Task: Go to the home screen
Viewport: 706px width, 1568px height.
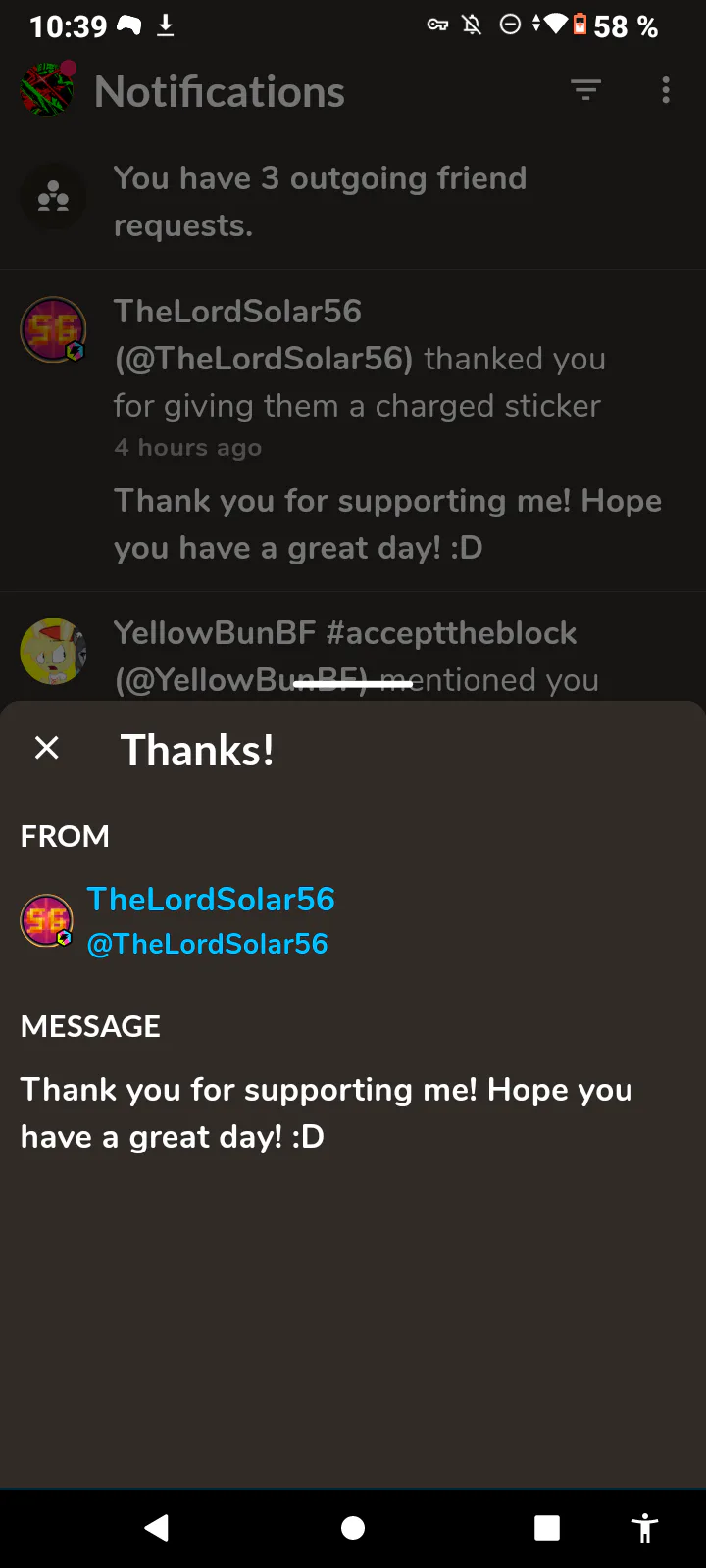Action: coord(353,1527)
